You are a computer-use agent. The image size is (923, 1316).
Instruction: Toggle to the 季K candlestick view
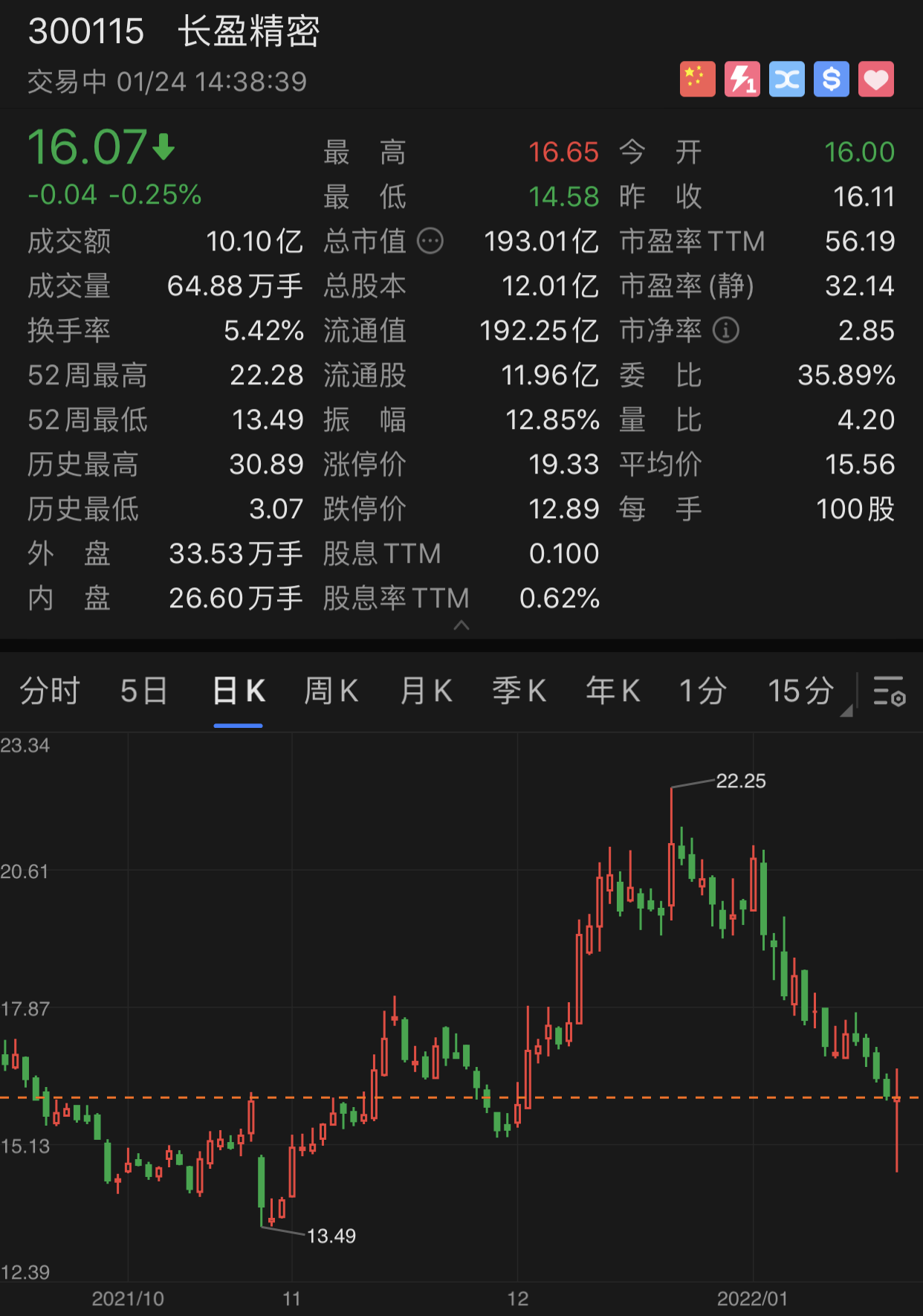519,691
